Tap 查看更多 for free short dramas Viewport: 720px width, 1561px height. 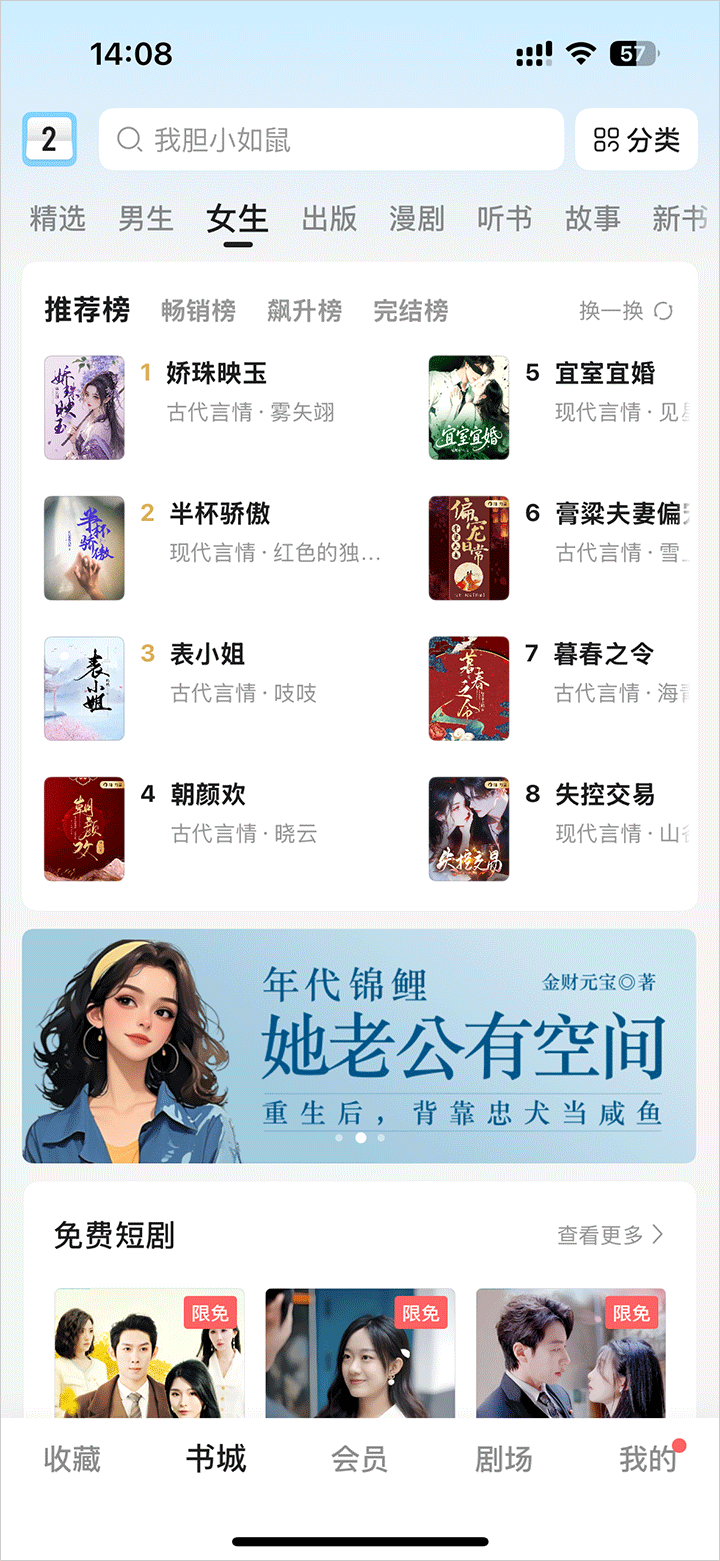610,1235
